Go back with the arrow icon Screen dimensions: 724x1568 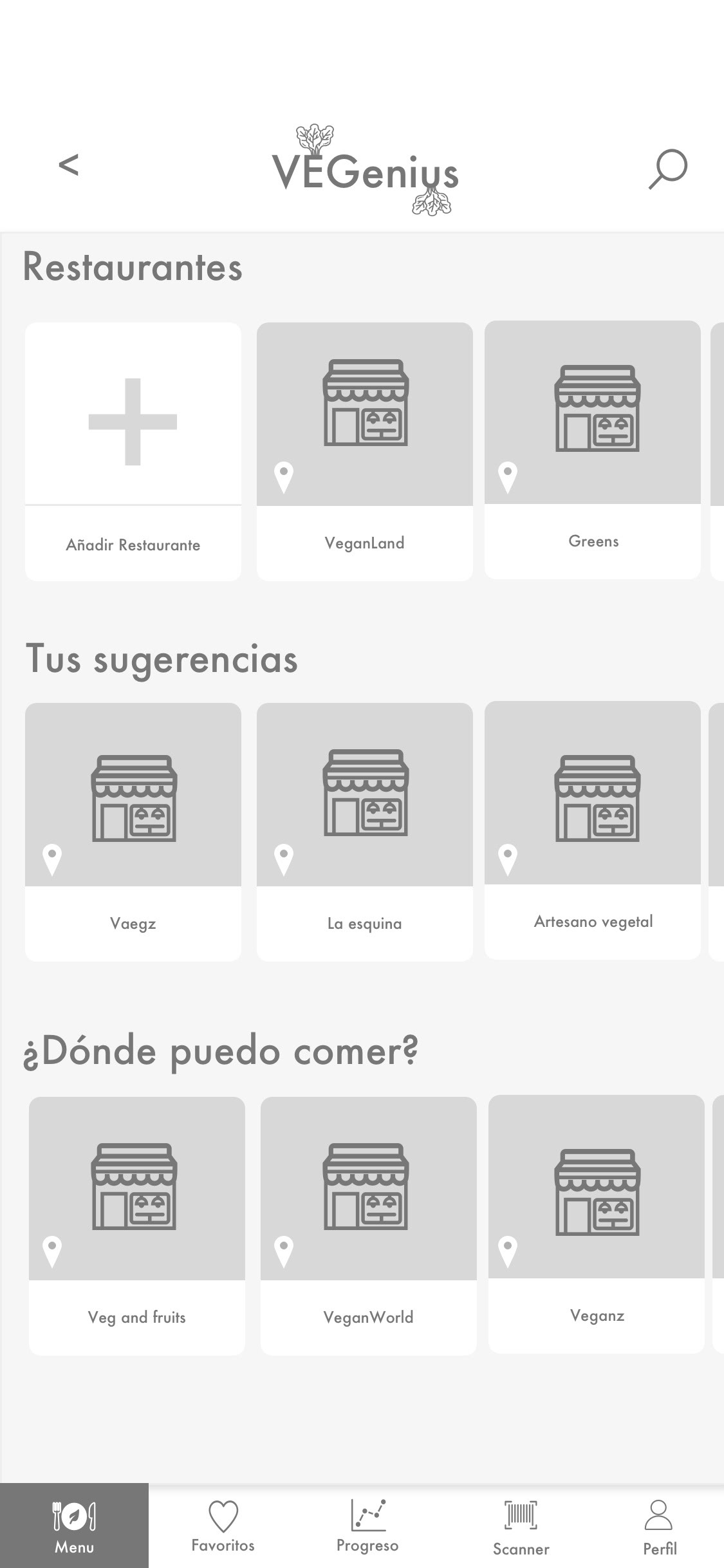click(68, 165)
